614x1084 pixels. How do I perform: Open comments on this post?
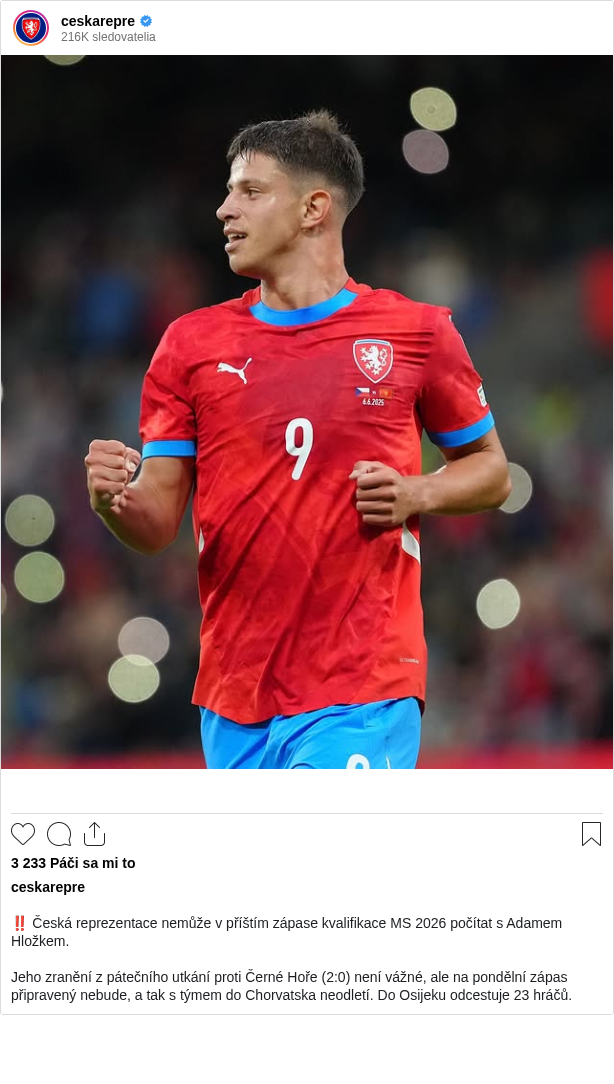[59, 834]
